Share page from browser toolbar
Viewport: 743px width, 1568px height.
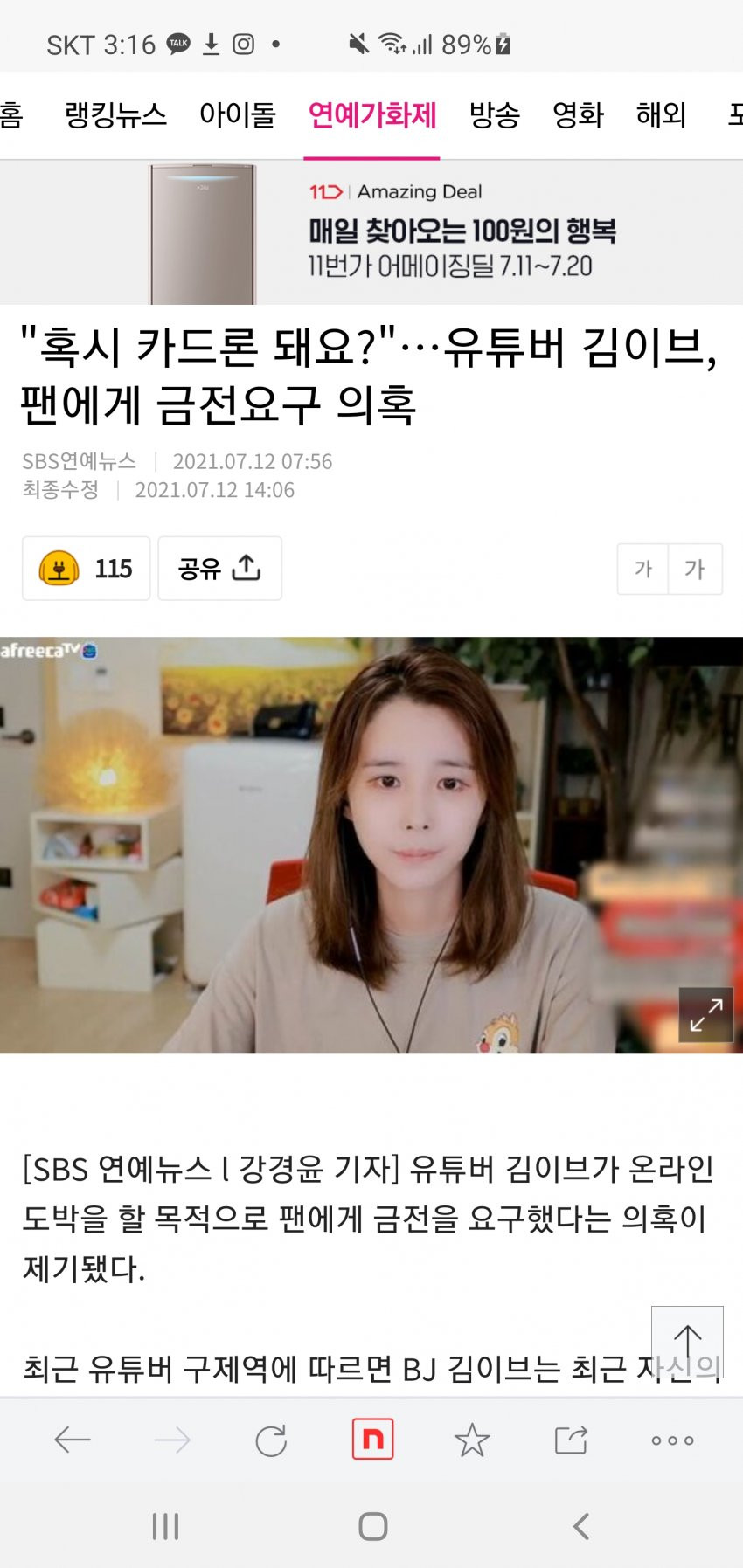[x=571, y=1440]
